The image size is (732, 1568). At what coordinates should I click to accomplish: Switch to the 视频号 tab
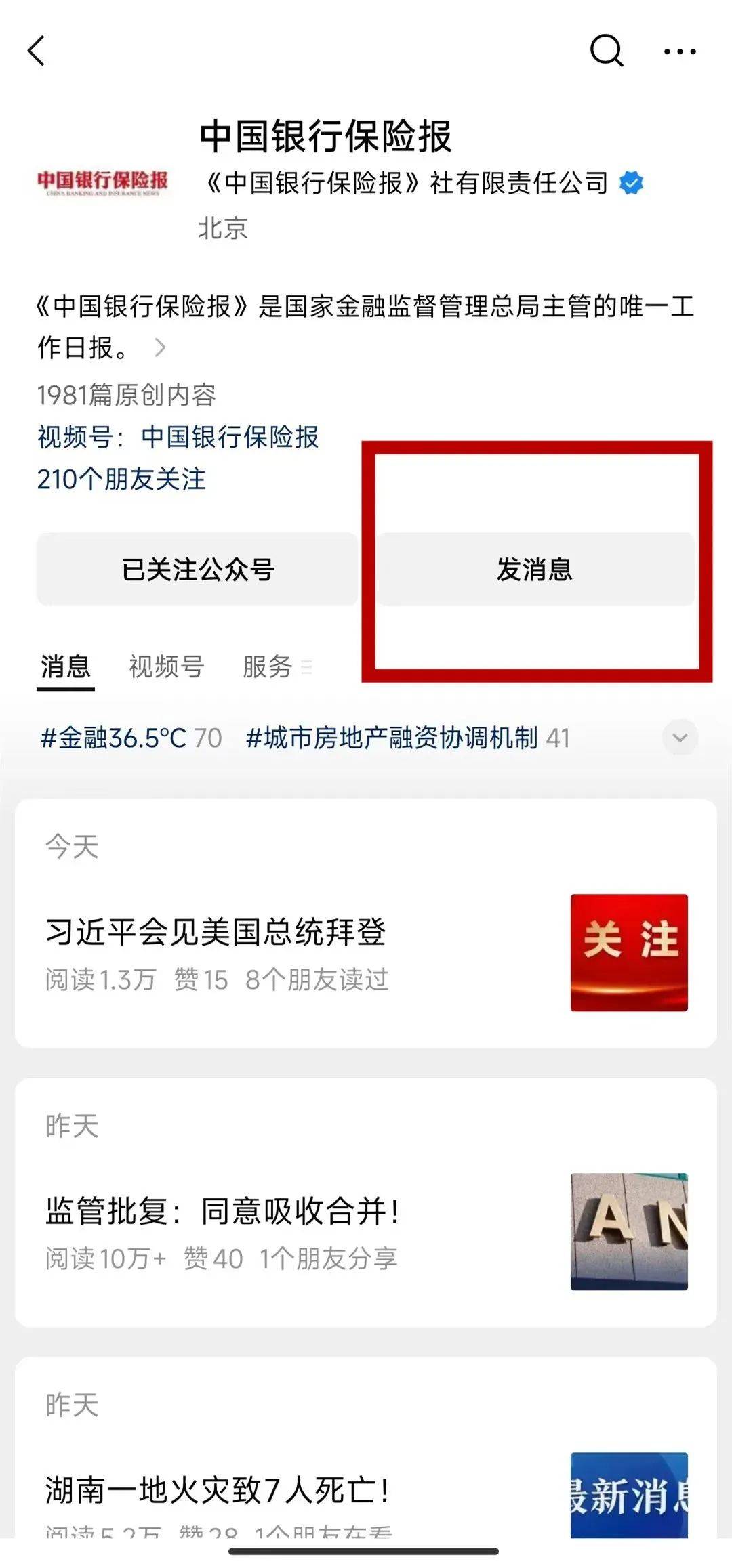pyautogui.click(x=167, y=666)
